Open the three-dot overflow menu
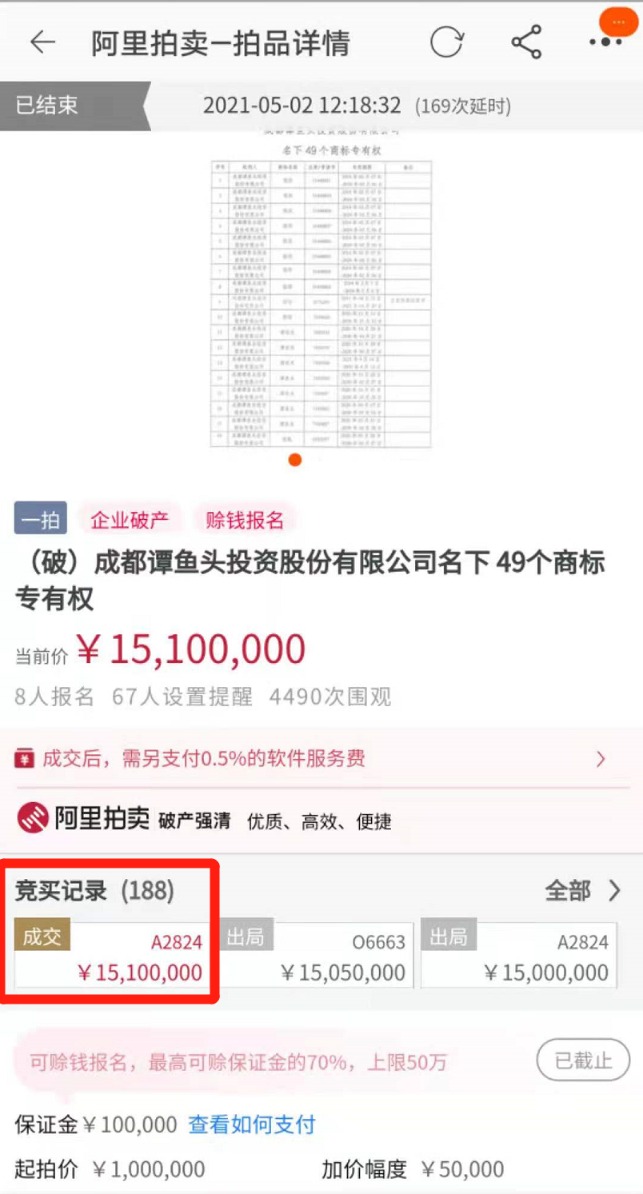The height and width of the screenshot is (1194, 643). [606, 42]
